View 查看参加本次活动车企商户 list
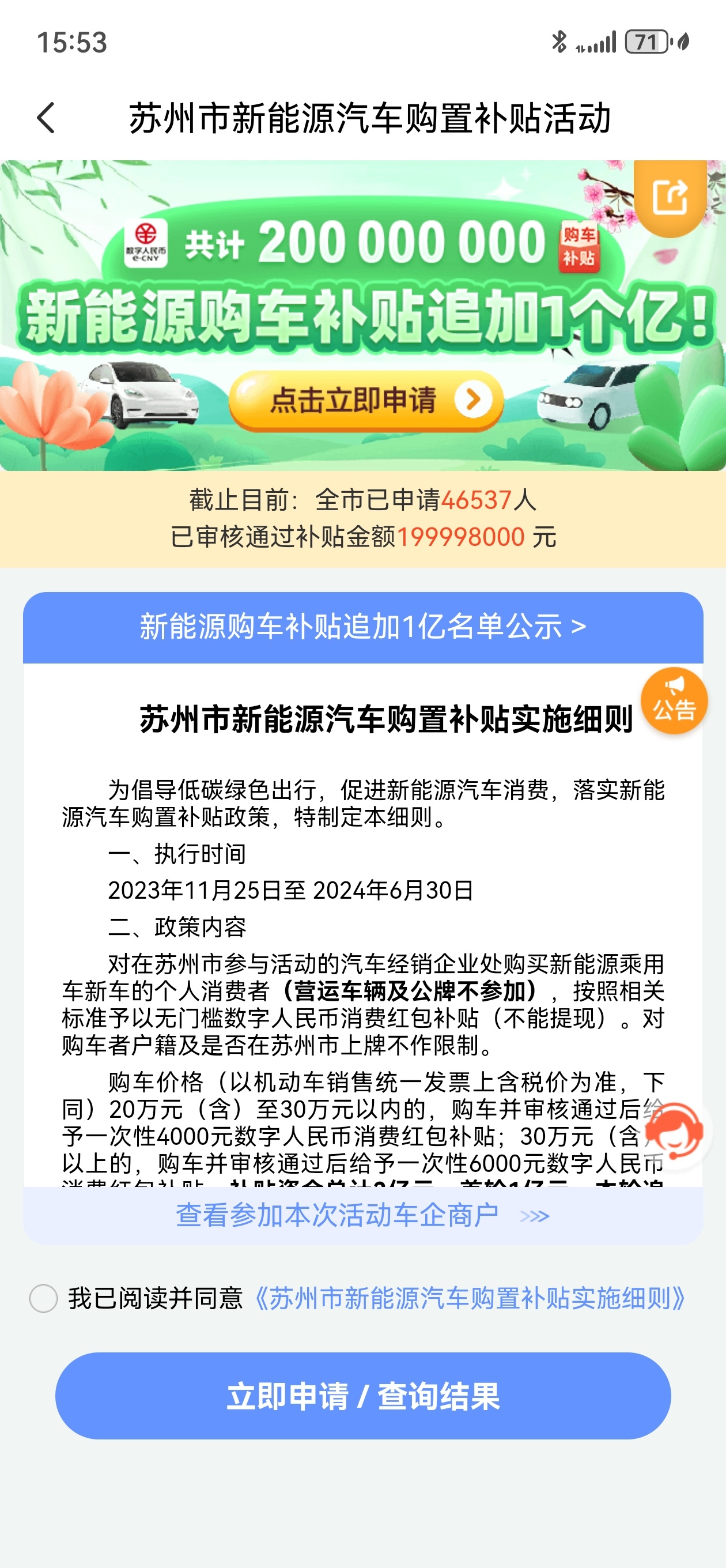Viewport: 726px width, 1568px height. coord(362,1215)
